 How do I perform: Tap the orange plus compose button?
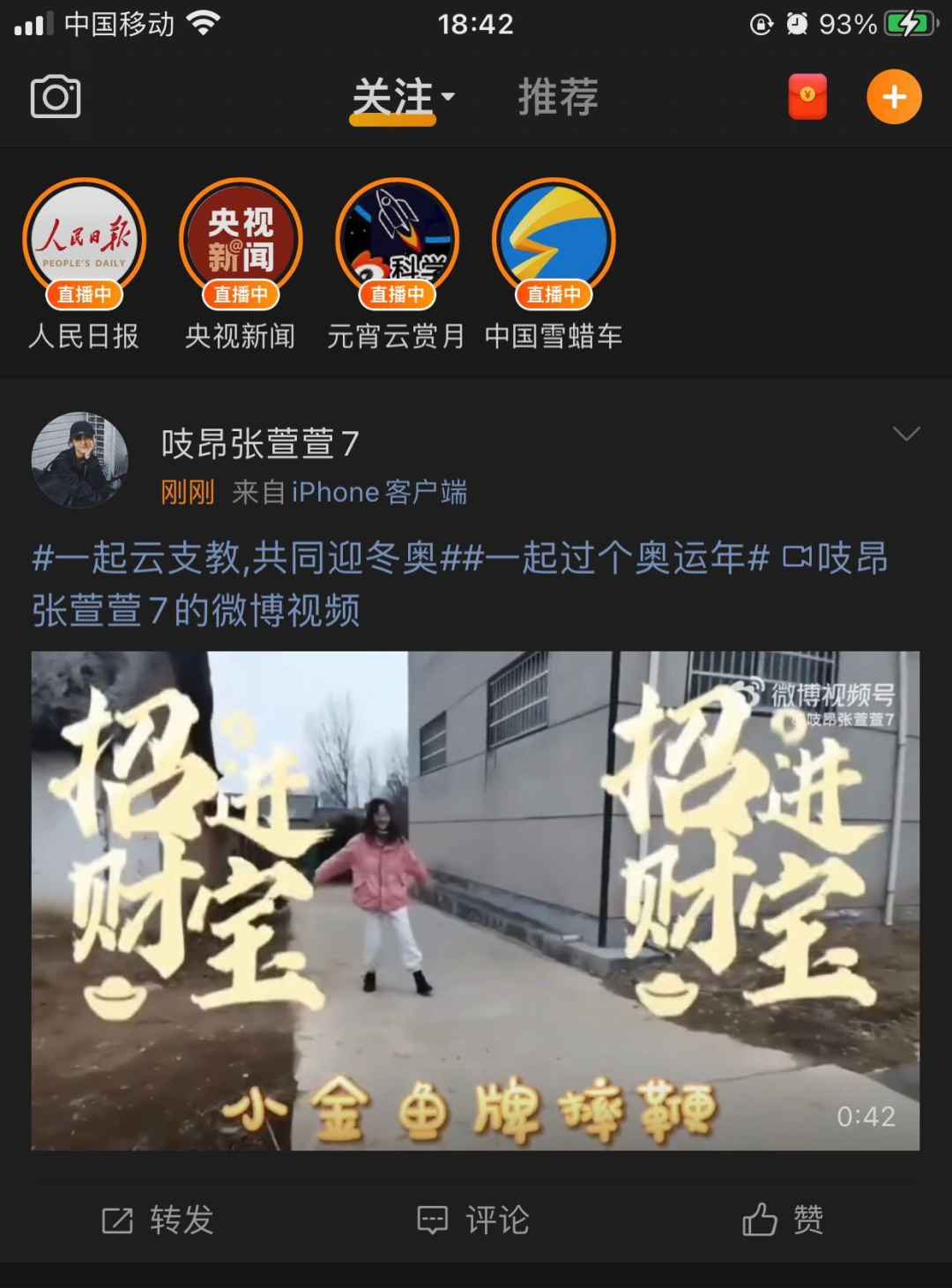tap(894, 96)
